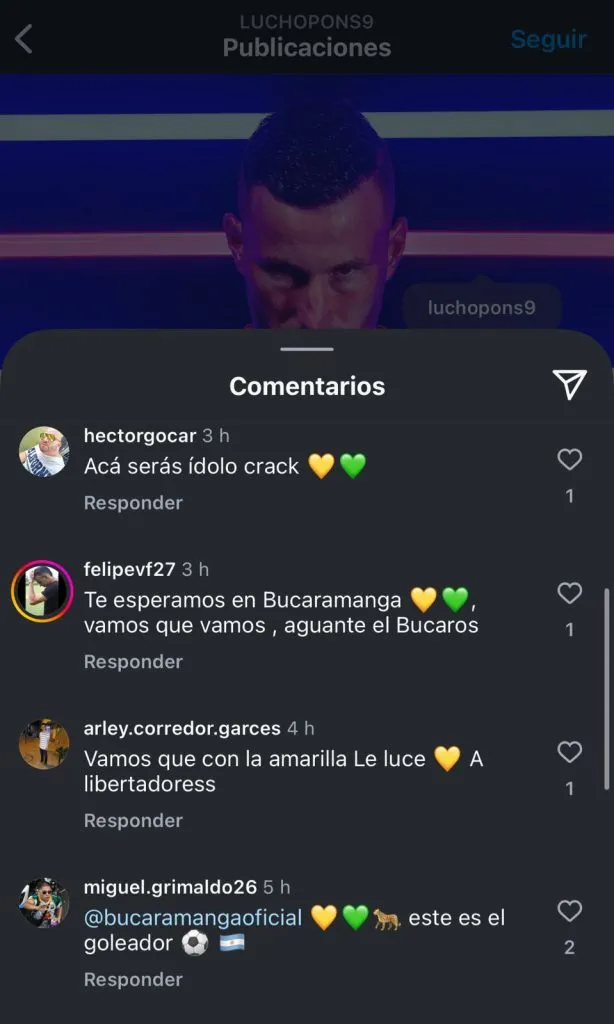The image size is (614, 1024).
Task: Open the luchopons9 tag on the photo
Action: (481, 307)
